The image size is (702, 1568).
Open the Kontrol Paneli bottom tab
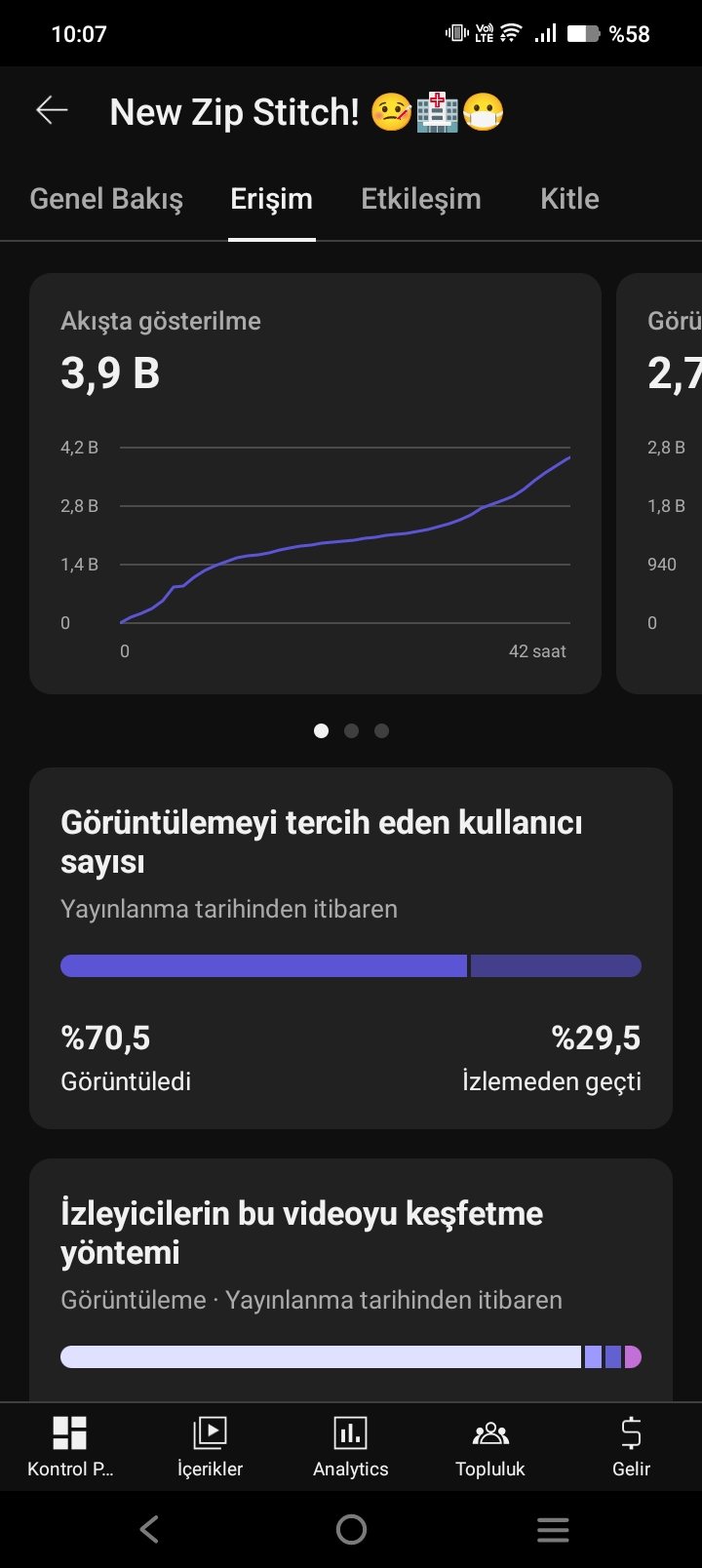(x=70, y=1447)
